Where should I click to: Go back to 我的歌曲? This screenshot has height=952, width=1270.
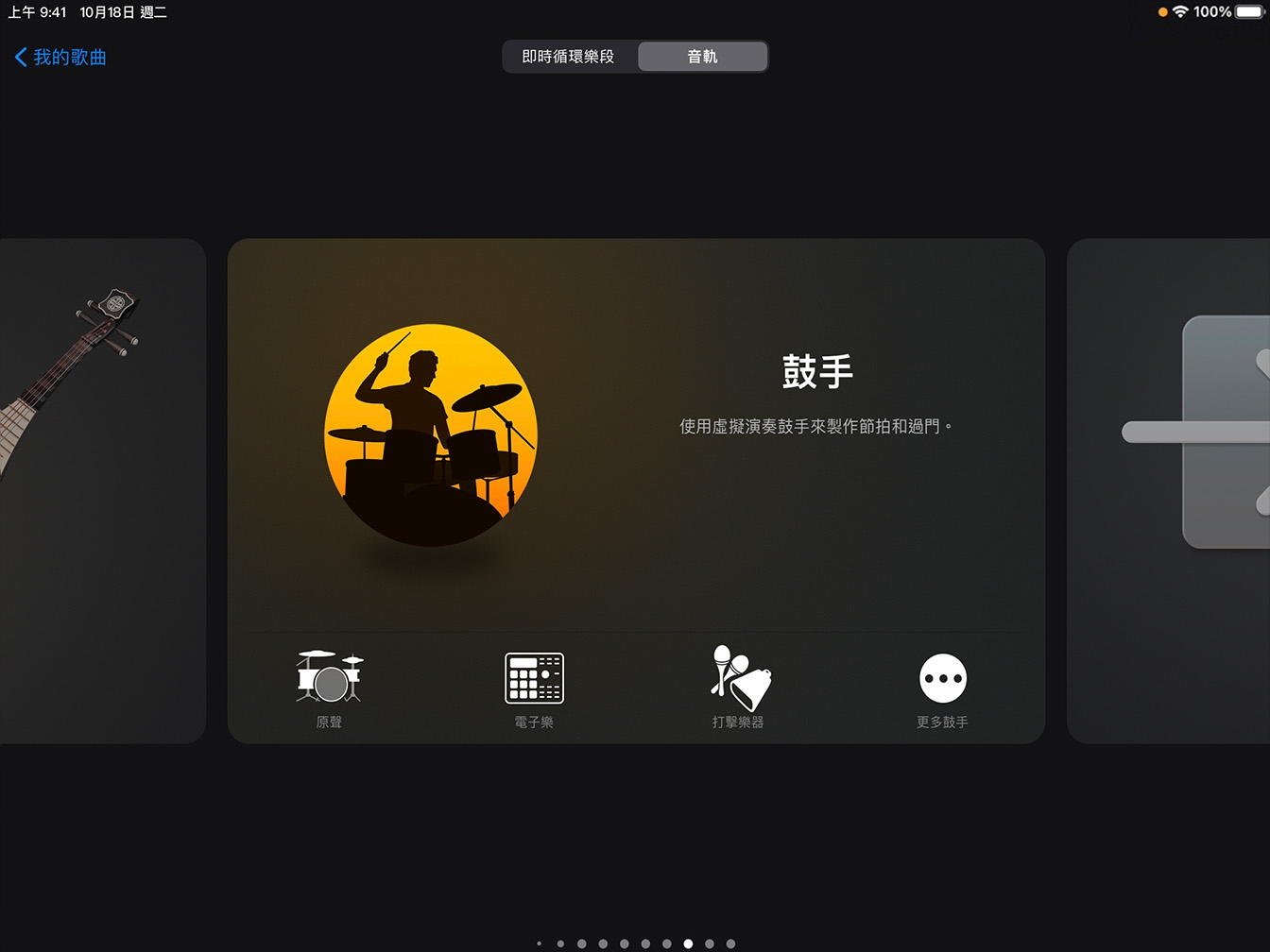(60, 58)
